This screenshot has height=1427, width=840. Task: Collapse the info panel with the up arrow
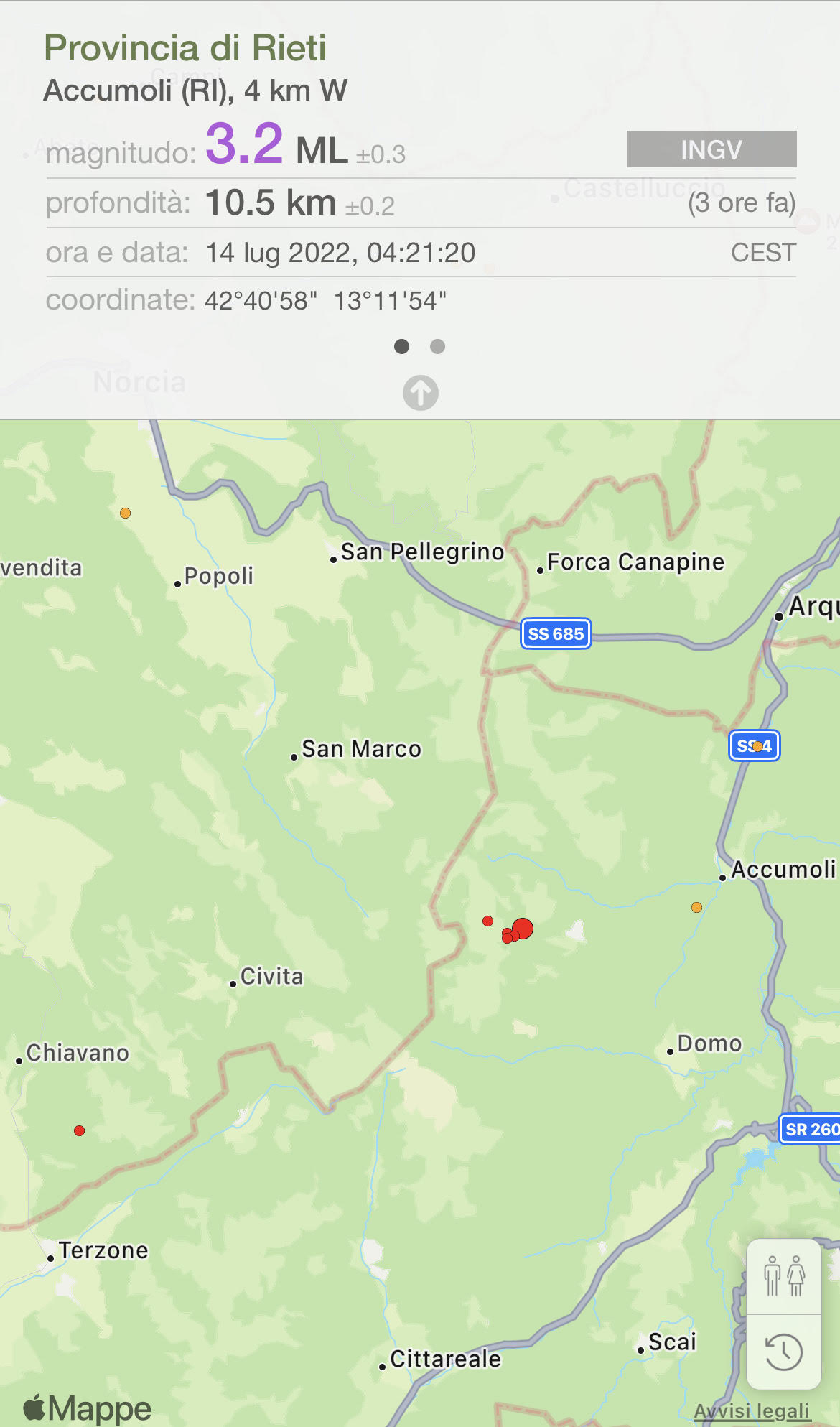click(421, 393)
